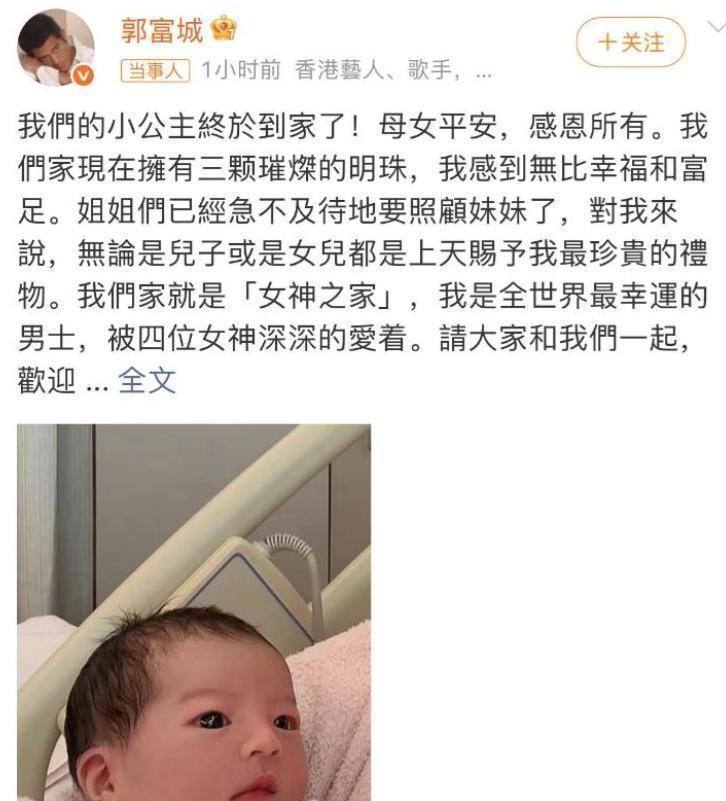This screenshot has height=801, width=726.
Task: Open 郭富城's username link
Action: tap(162, 30)
